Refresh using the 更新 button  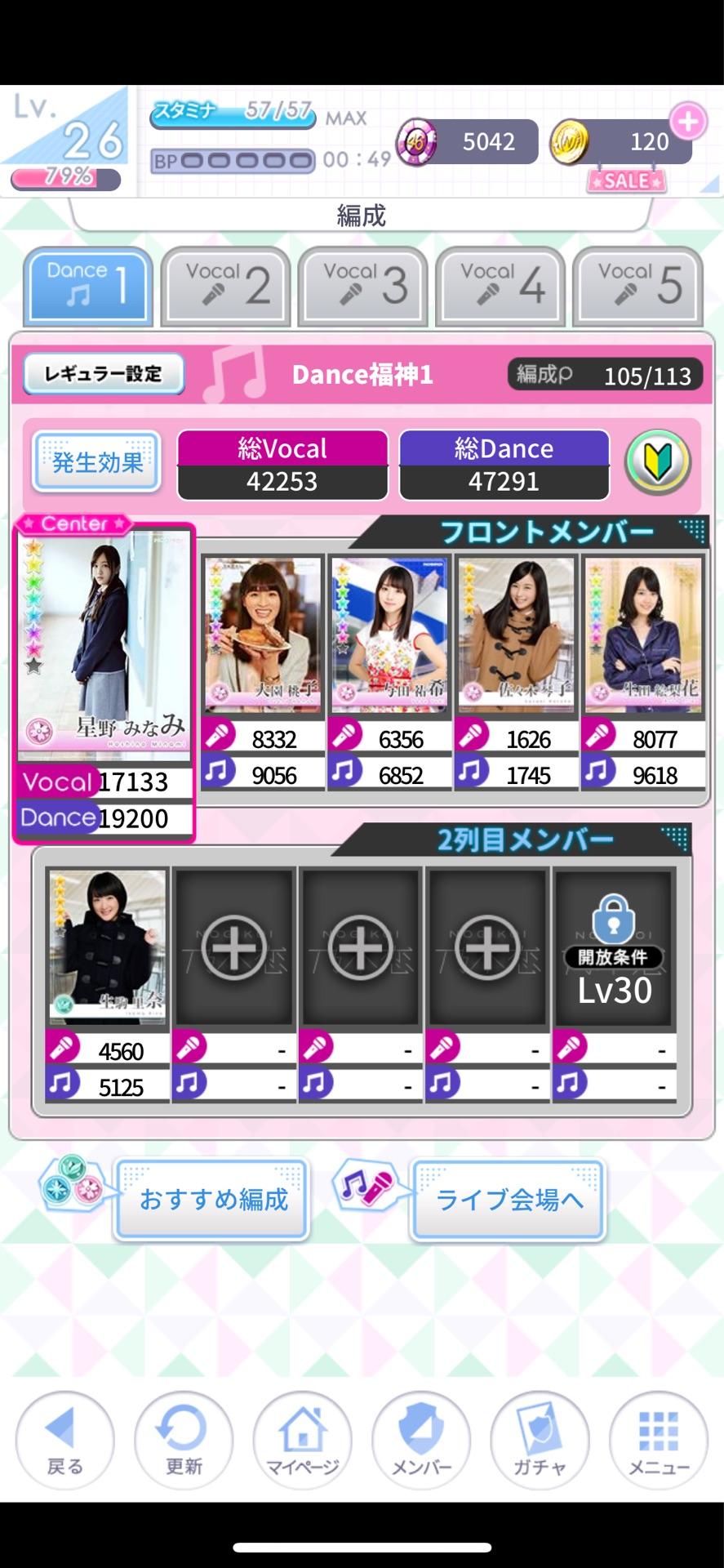tap(184, 1440)
